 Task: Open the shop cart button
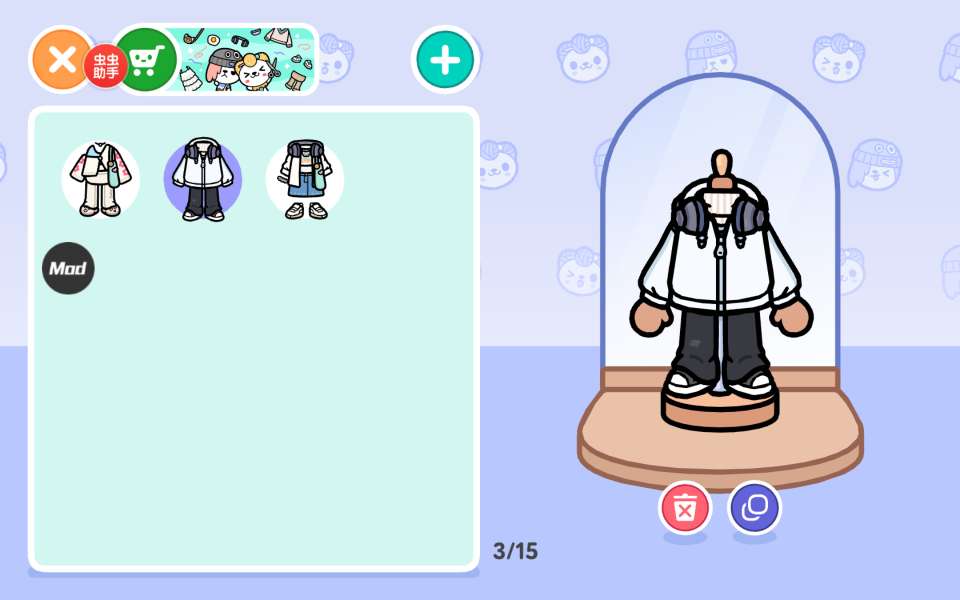point(148,60)
